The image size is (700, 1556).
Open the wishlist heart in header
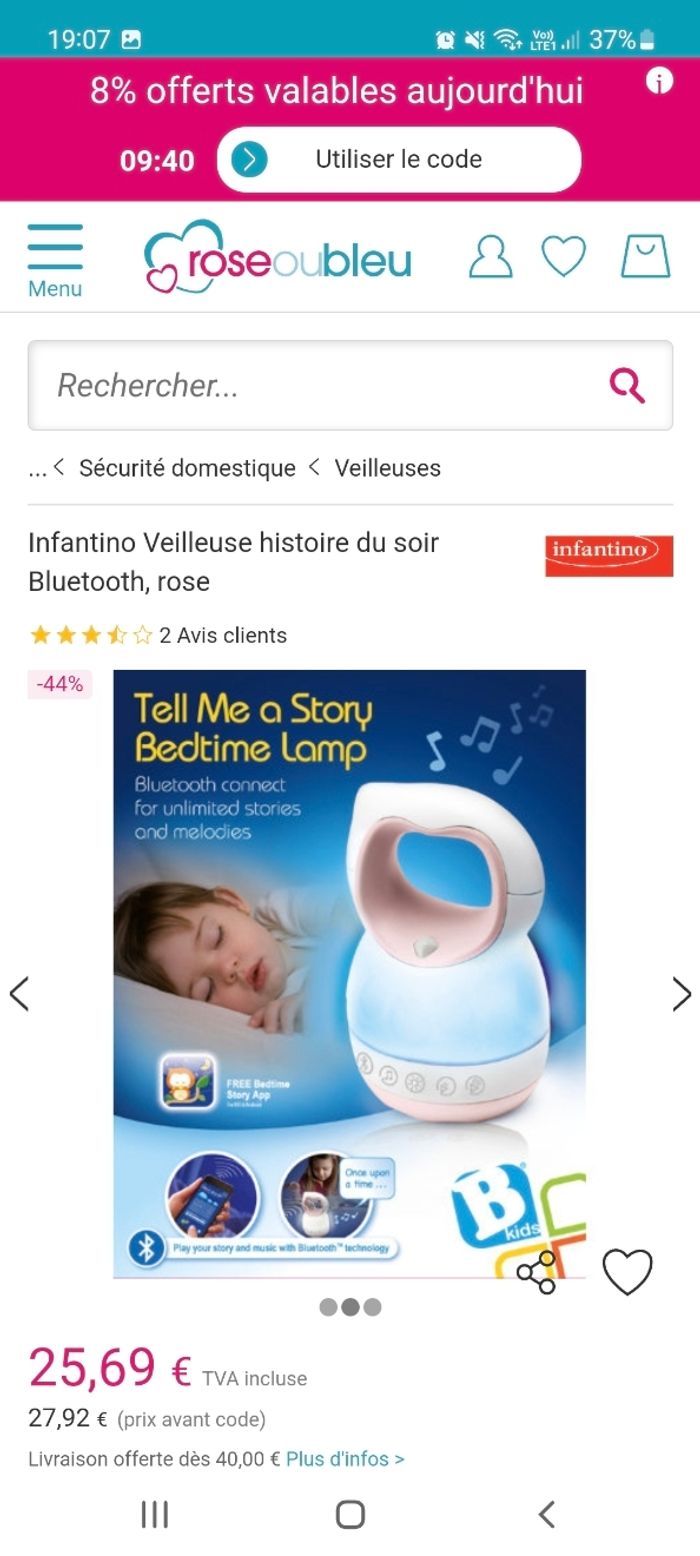(564, 257)
